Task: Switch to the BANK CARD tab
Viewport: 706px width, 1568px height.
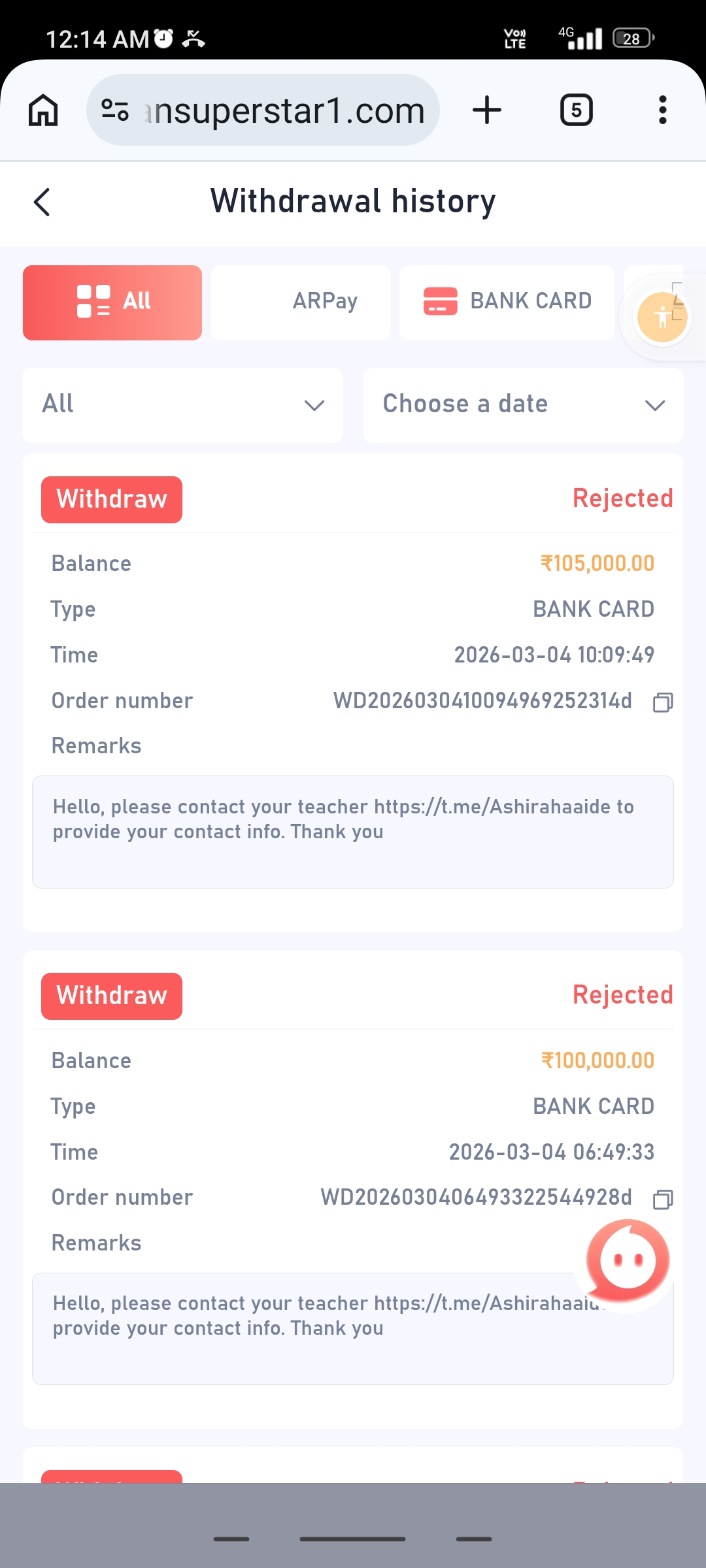Action: [x=507, y=302]
